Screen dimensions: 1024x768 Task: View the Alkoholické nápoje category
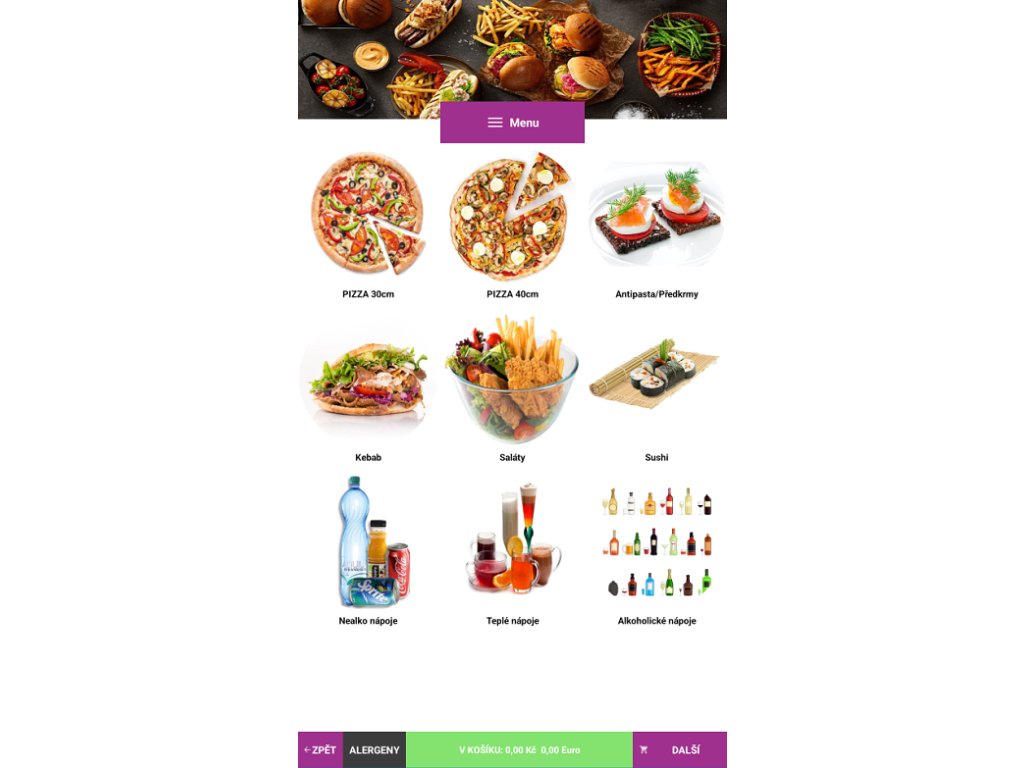[x=656, y=552]
